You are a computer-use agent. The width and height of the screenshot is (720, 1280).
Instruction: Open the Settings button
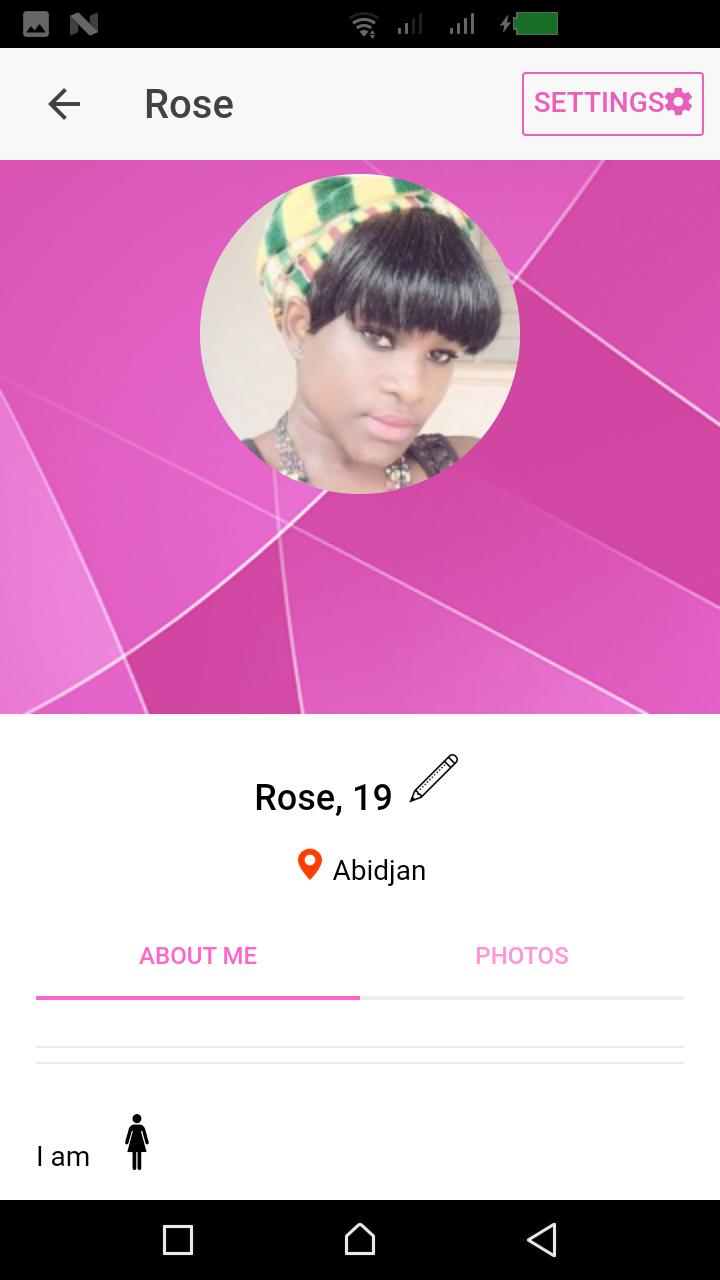(x=612, y=103)
